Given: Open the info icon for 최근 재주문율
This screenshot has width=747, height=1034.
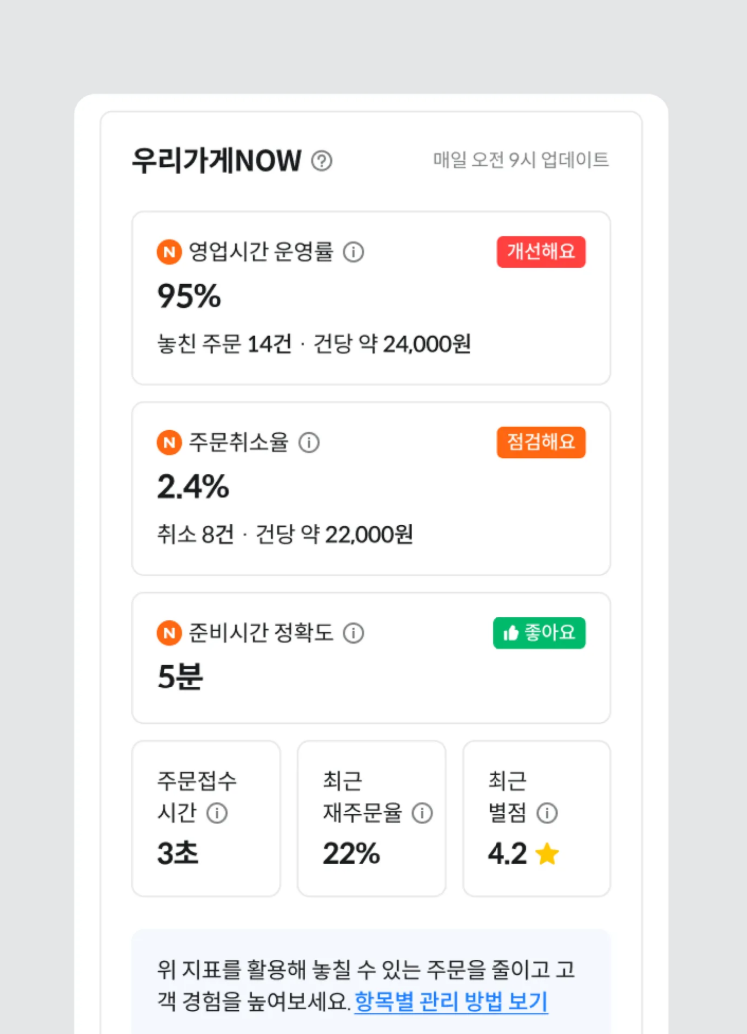Looking at the screenshot, I should click(422, 813).
